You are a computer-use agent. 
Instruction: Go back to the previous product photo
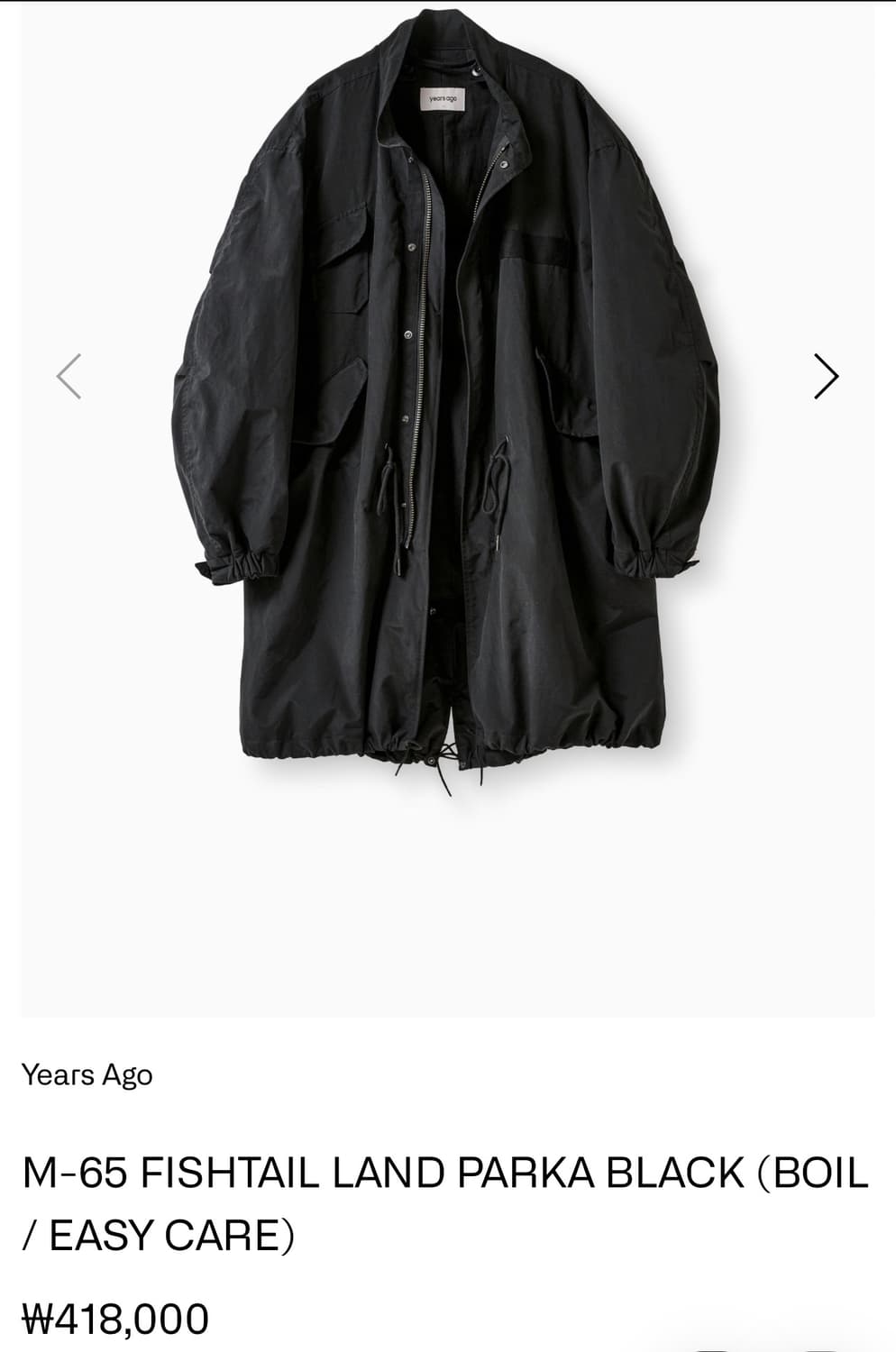tap(69, 376)
